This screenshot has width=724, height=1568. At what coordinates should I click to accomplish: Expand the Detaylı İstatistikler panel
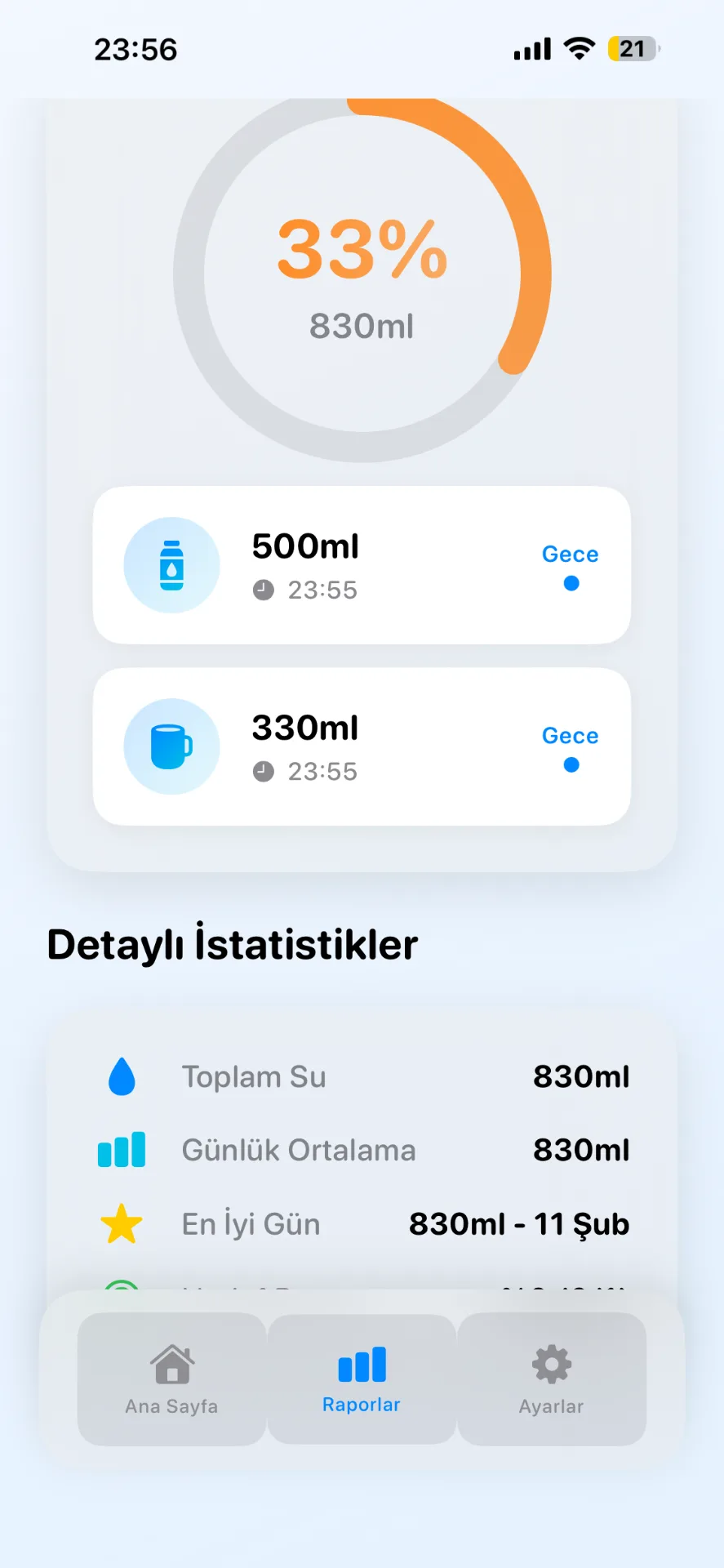(x=362, y=1150)
